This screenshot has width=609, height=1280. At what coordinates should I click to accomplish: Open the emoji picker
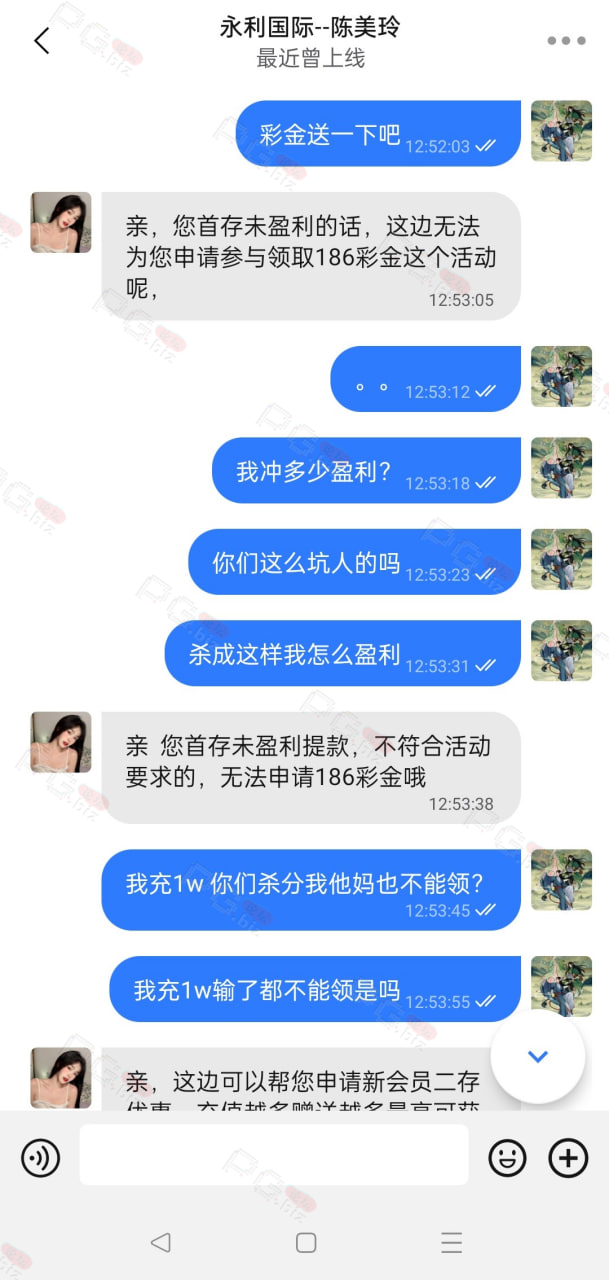pos(508,1158)
